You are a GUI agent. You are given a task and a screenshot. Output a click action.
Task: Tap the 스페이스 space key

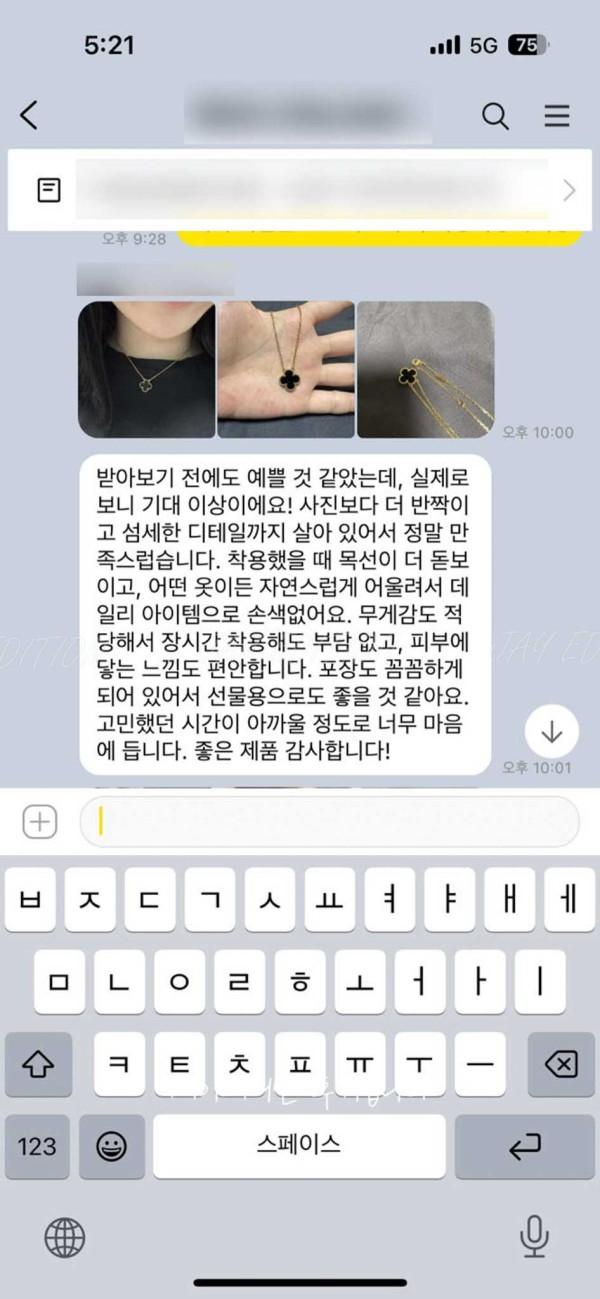(299, 1146)
